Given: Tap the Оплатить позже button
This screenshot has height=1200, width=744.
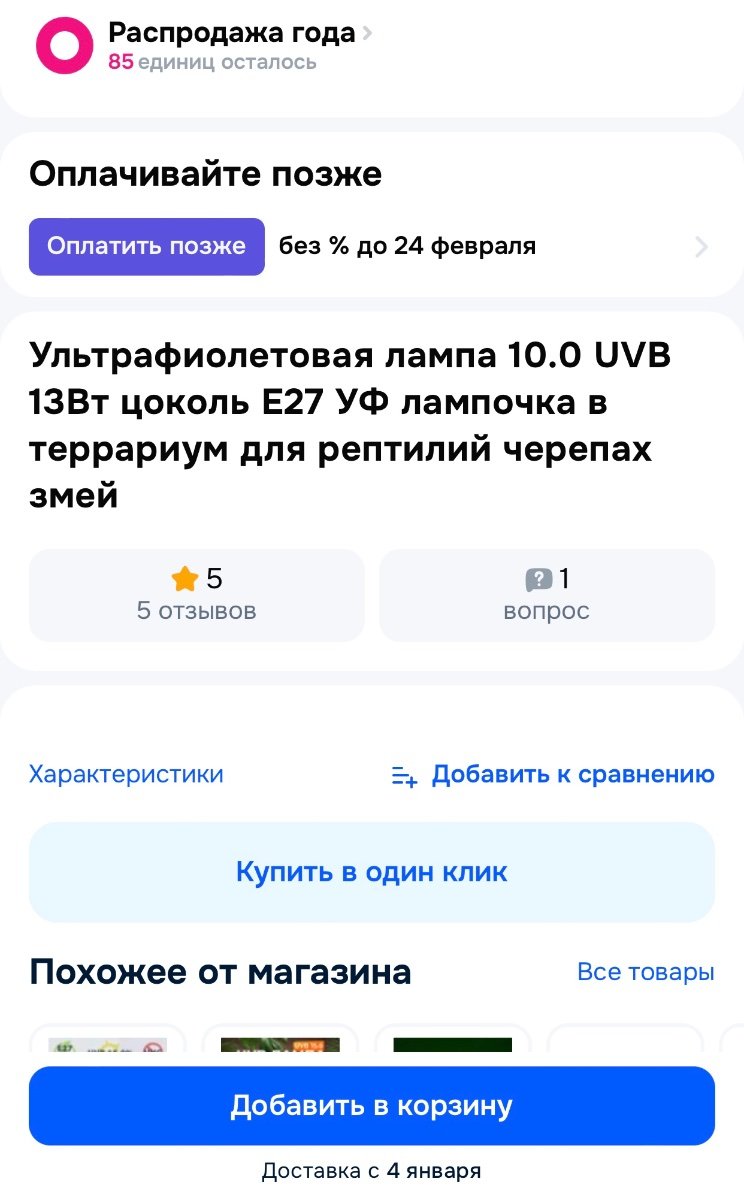Looking at the screenshot, I should (146, 246).
